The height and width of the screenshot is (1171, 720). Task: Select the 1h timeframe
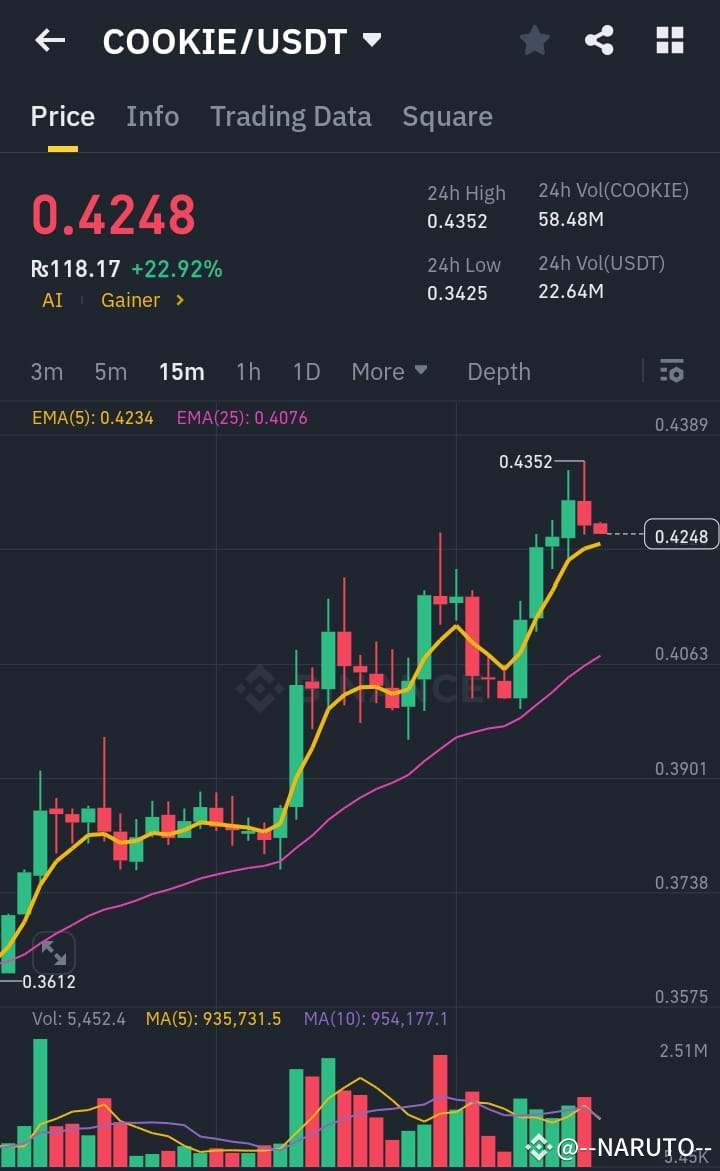point(248,371)
